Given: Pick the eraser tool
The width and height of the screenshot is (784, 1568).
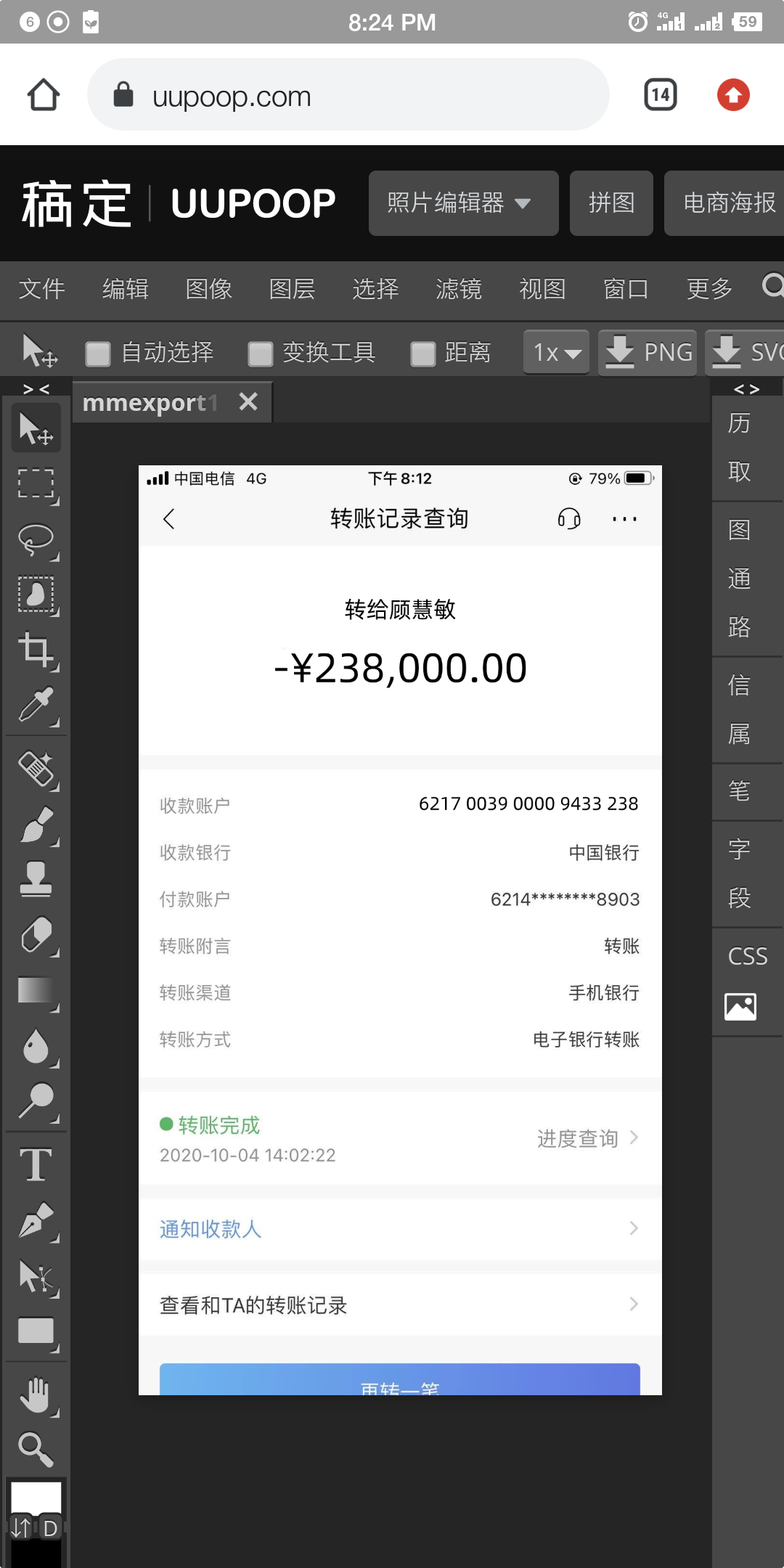Looking at the screenshot, I should (36, 936).
